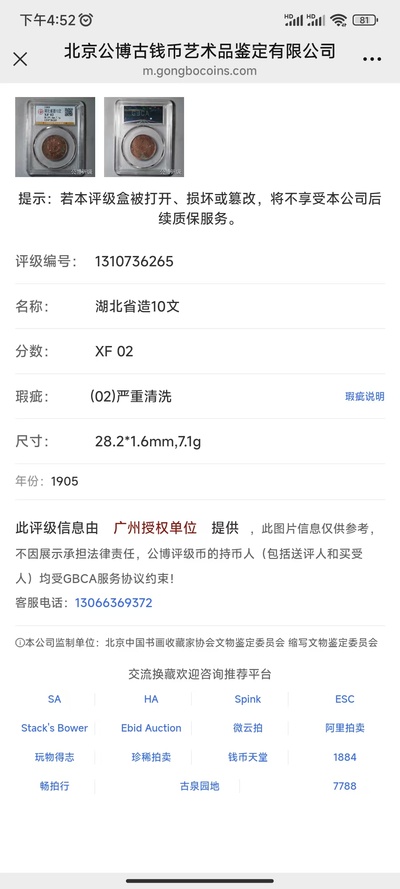Screen dimensions: 400x889
Task: Visit the 7788 link
Action: (x=344, y=786)
